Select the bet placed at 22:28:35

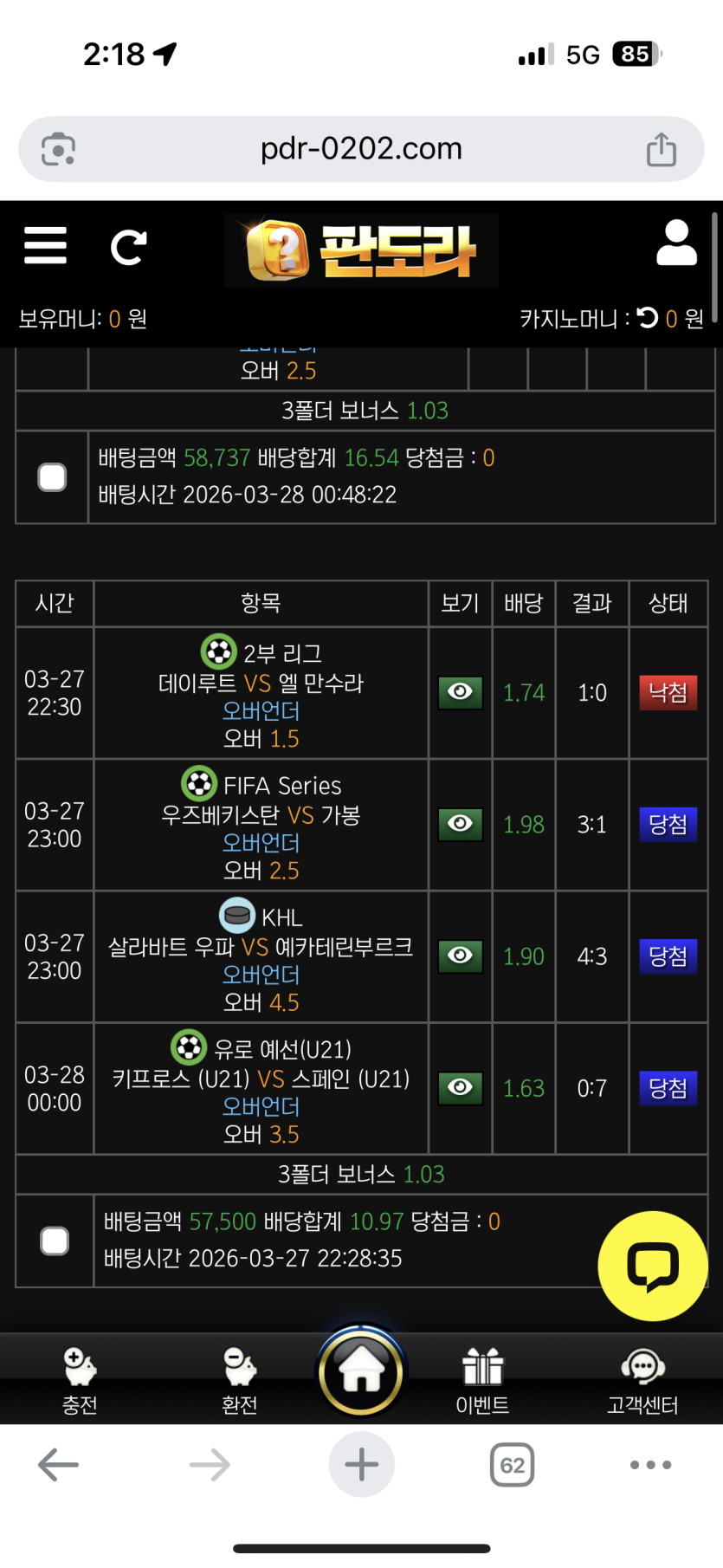[55, 1241]
